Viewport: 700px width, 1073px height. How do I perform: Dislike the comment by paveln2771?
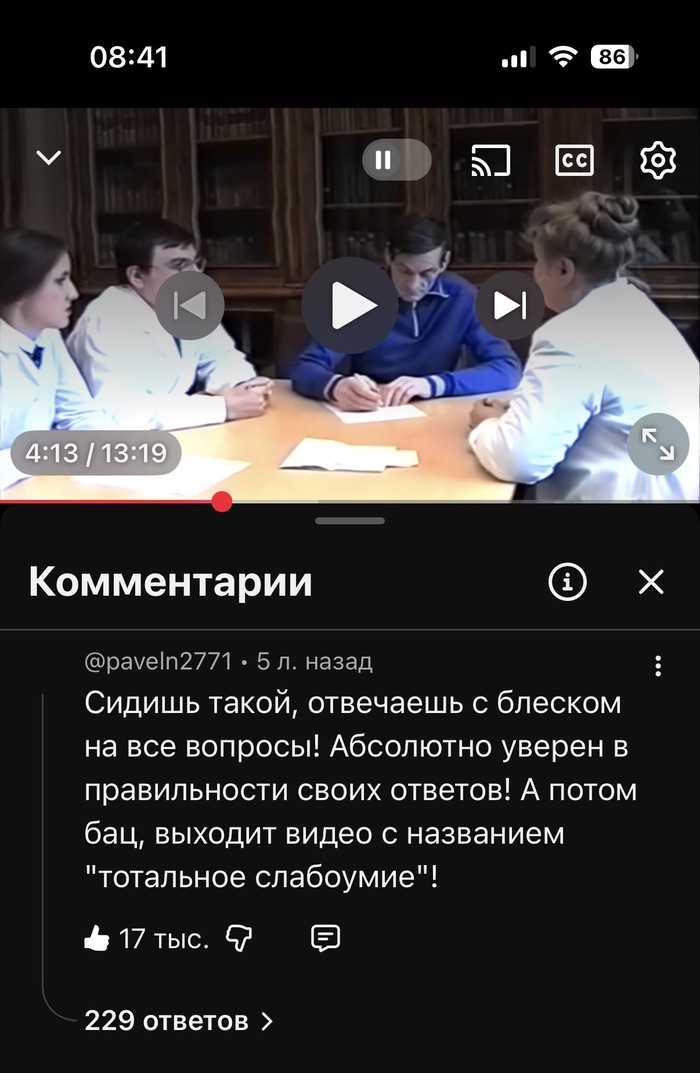[x=239, y=938]
